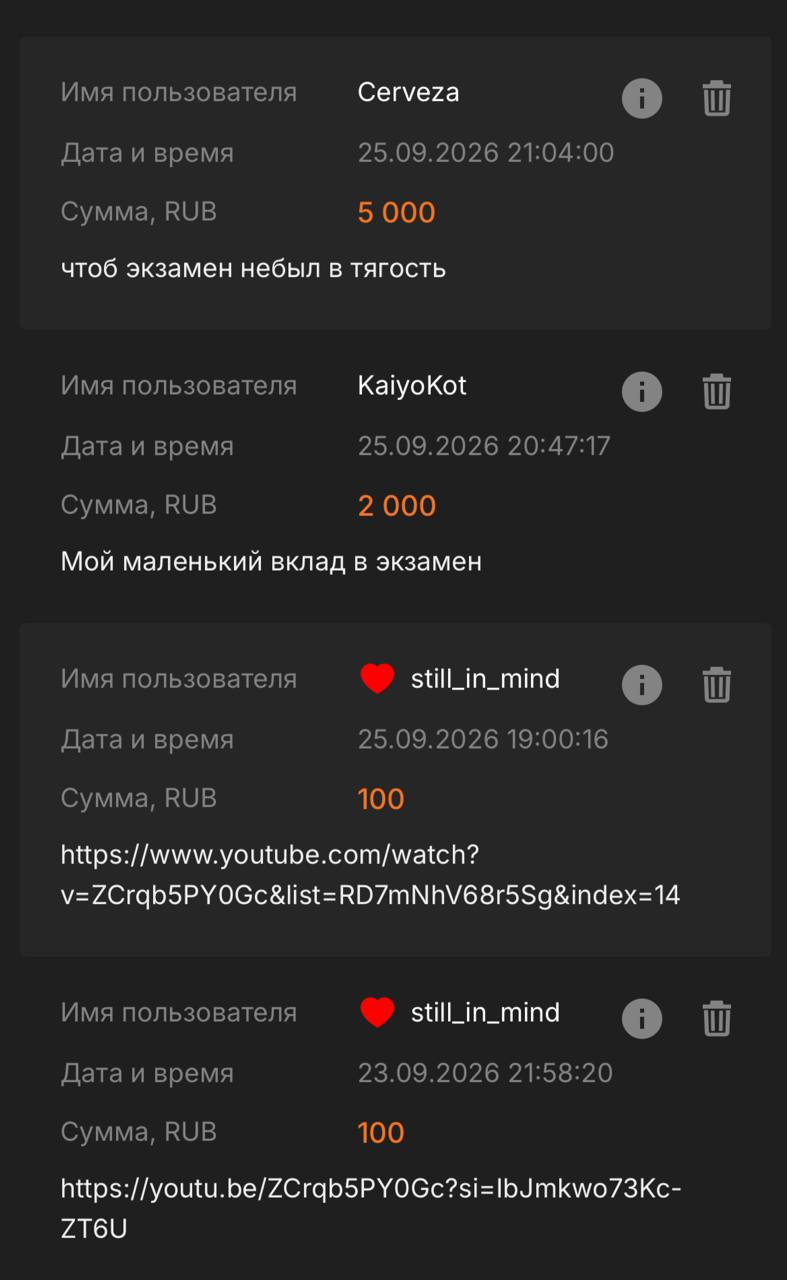The height and width of the screenshot is (1280, 787).
Task: Open info for Cerveza's 5 000 donation
Action: [x=642, y=99]
